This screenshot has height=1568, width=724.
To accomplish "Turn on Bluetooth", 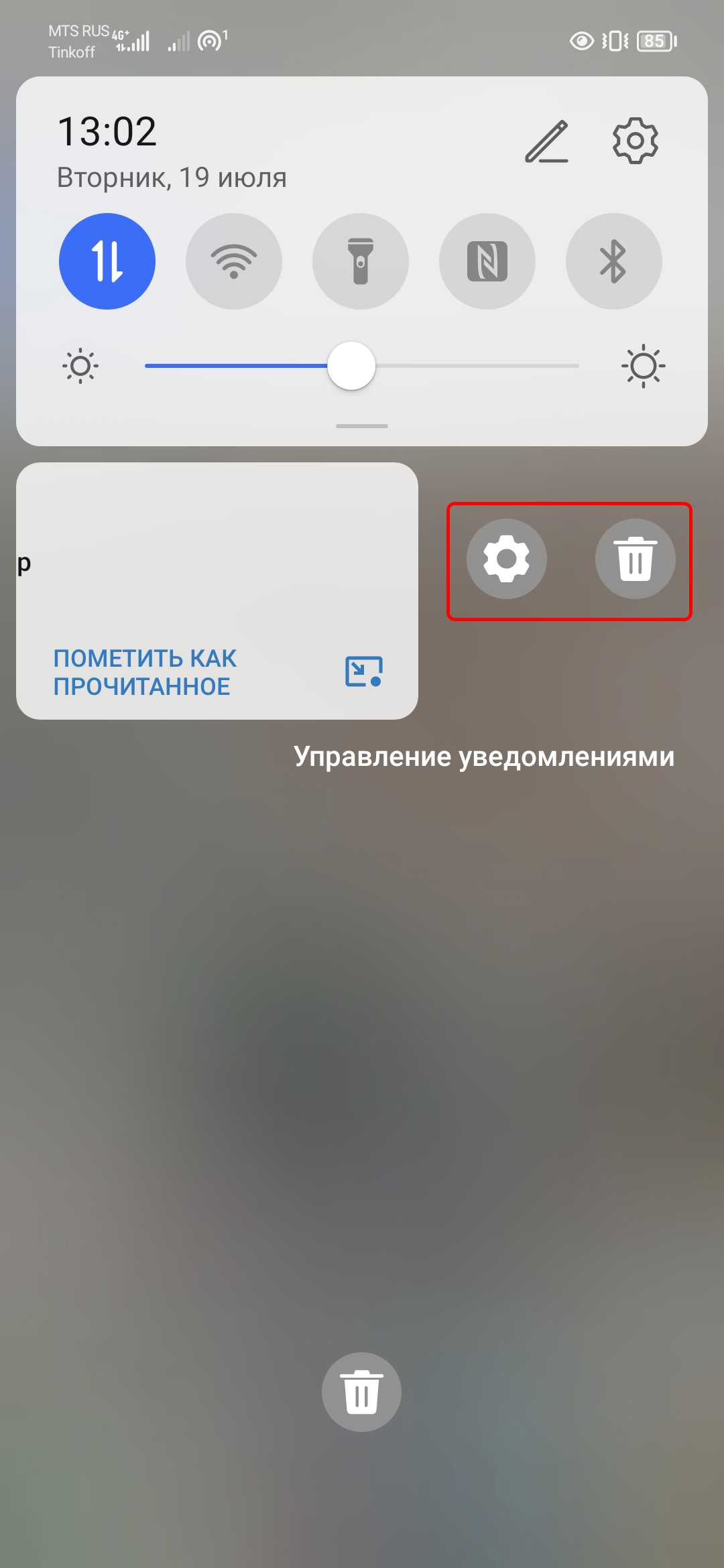I will click(613, 261).
